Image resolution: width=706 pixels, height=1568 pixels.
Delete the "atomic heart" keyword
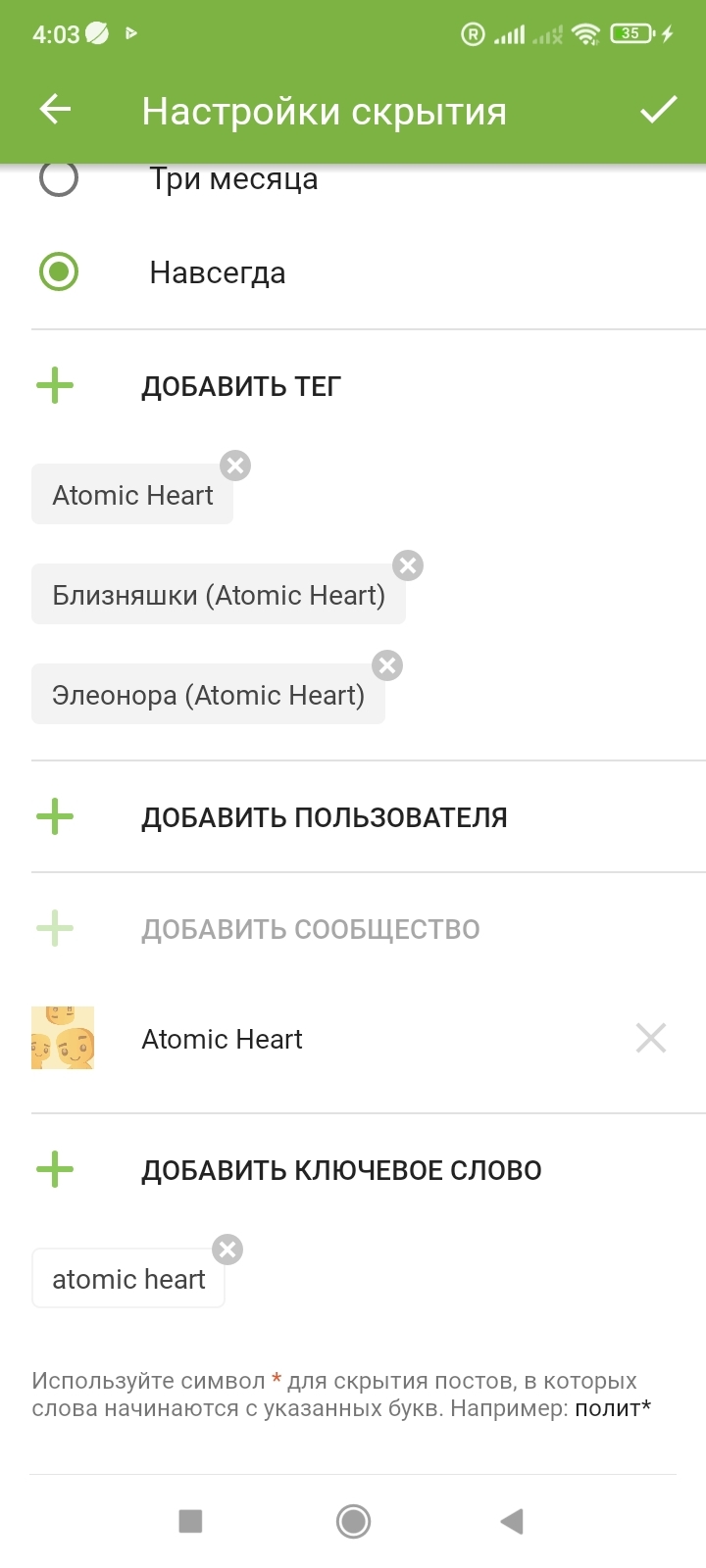point(227,1249)
